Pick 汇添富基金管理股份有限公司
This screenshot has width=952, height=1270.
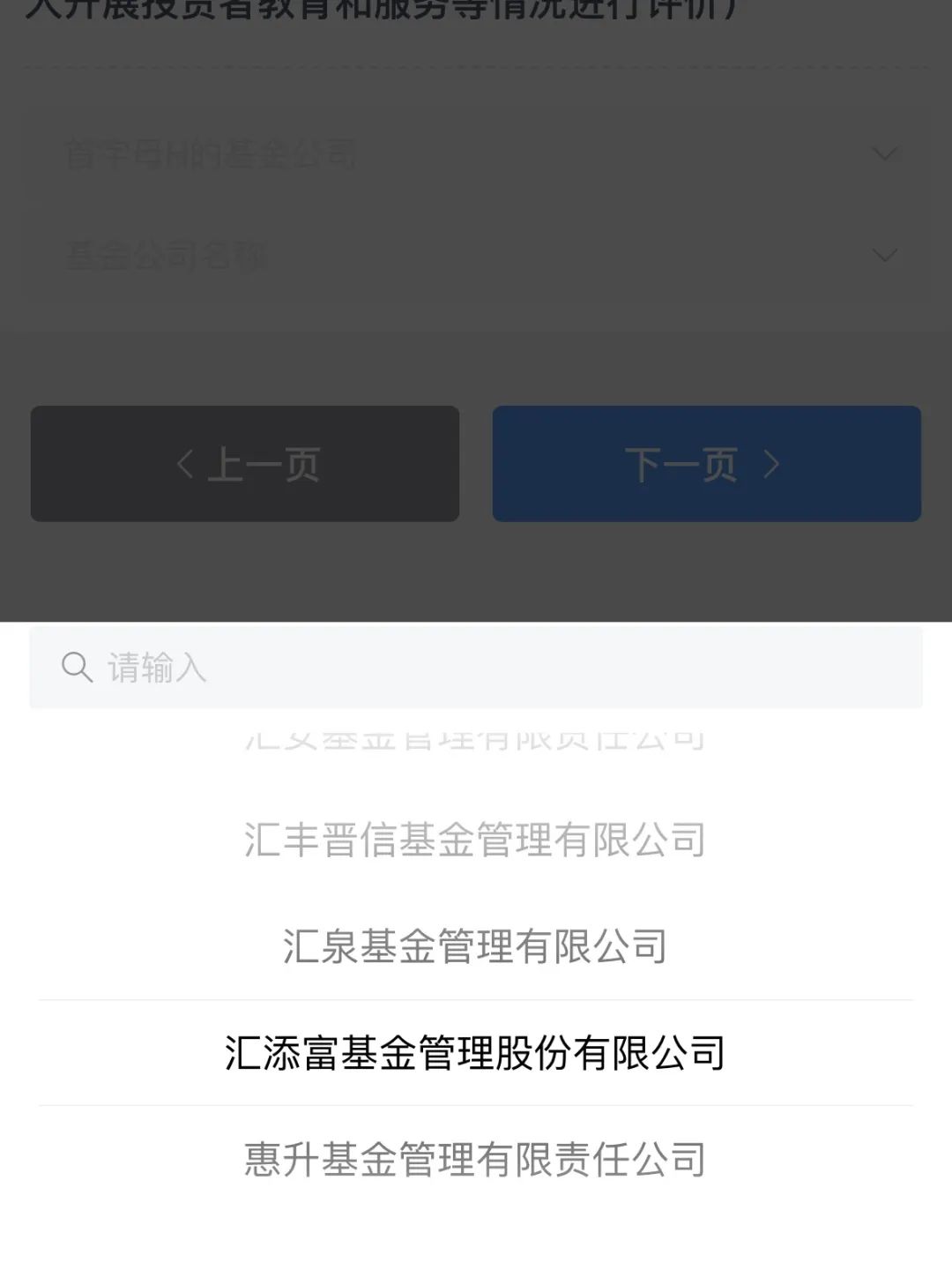(475, 1053)
